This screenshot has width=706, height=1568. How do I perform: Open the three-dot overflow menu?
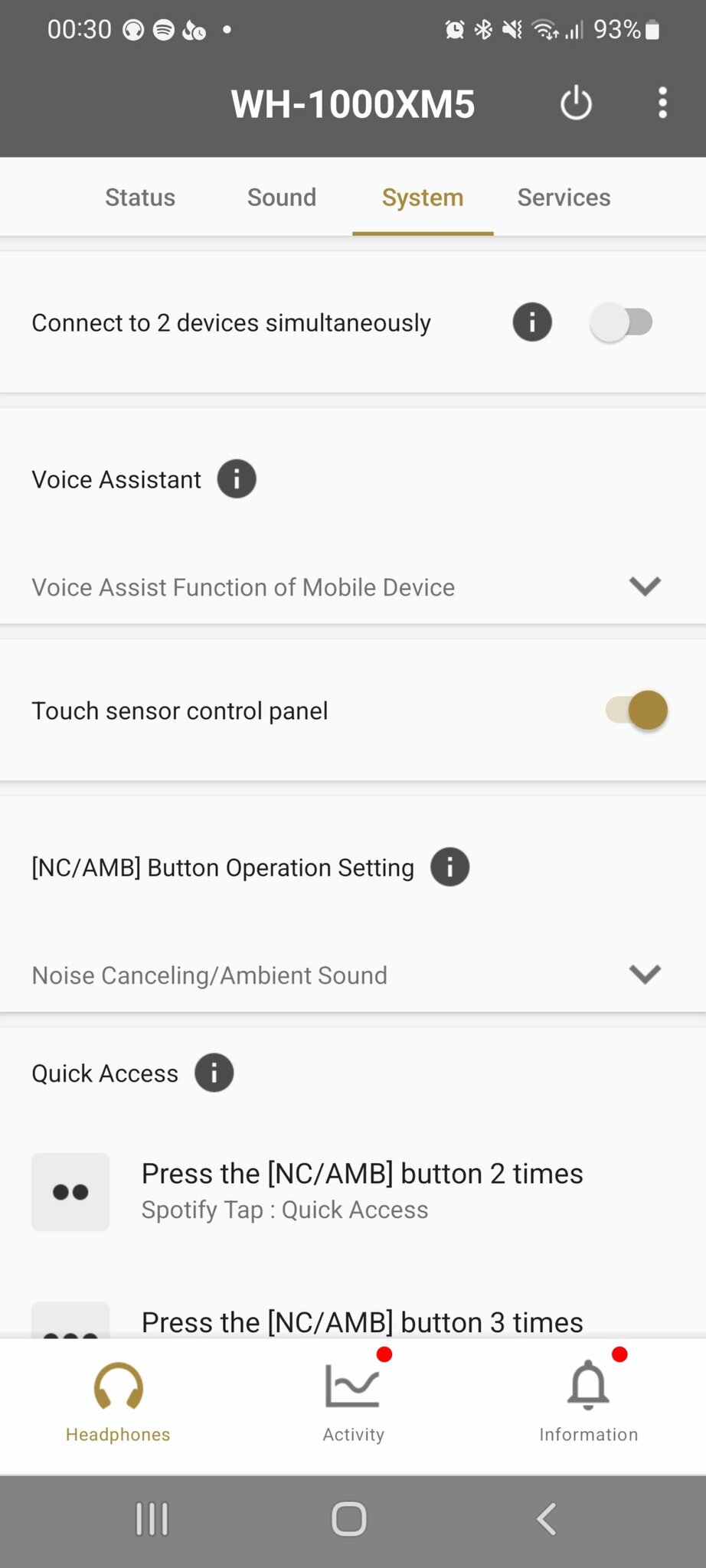[662, 103]
